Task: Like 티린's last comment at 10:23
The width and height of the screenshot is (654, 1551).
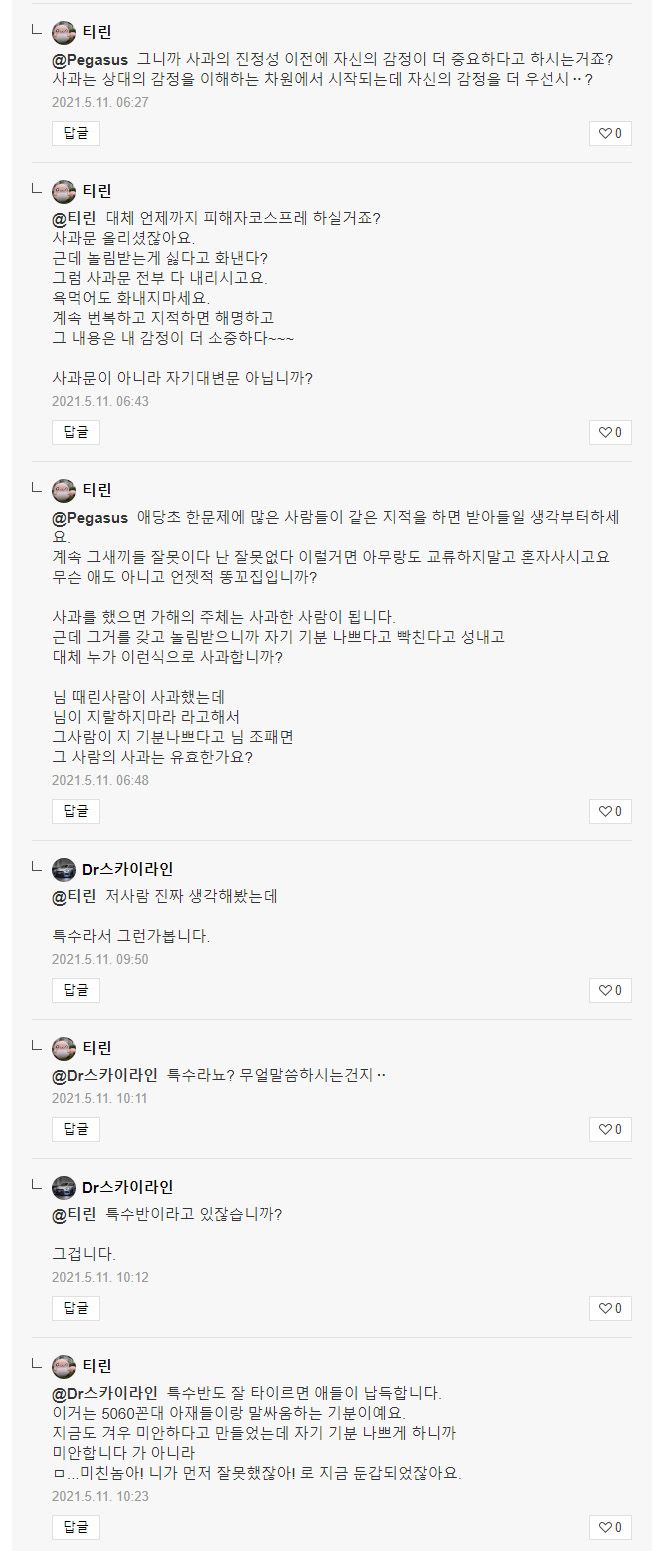Action: [610, 1527]
